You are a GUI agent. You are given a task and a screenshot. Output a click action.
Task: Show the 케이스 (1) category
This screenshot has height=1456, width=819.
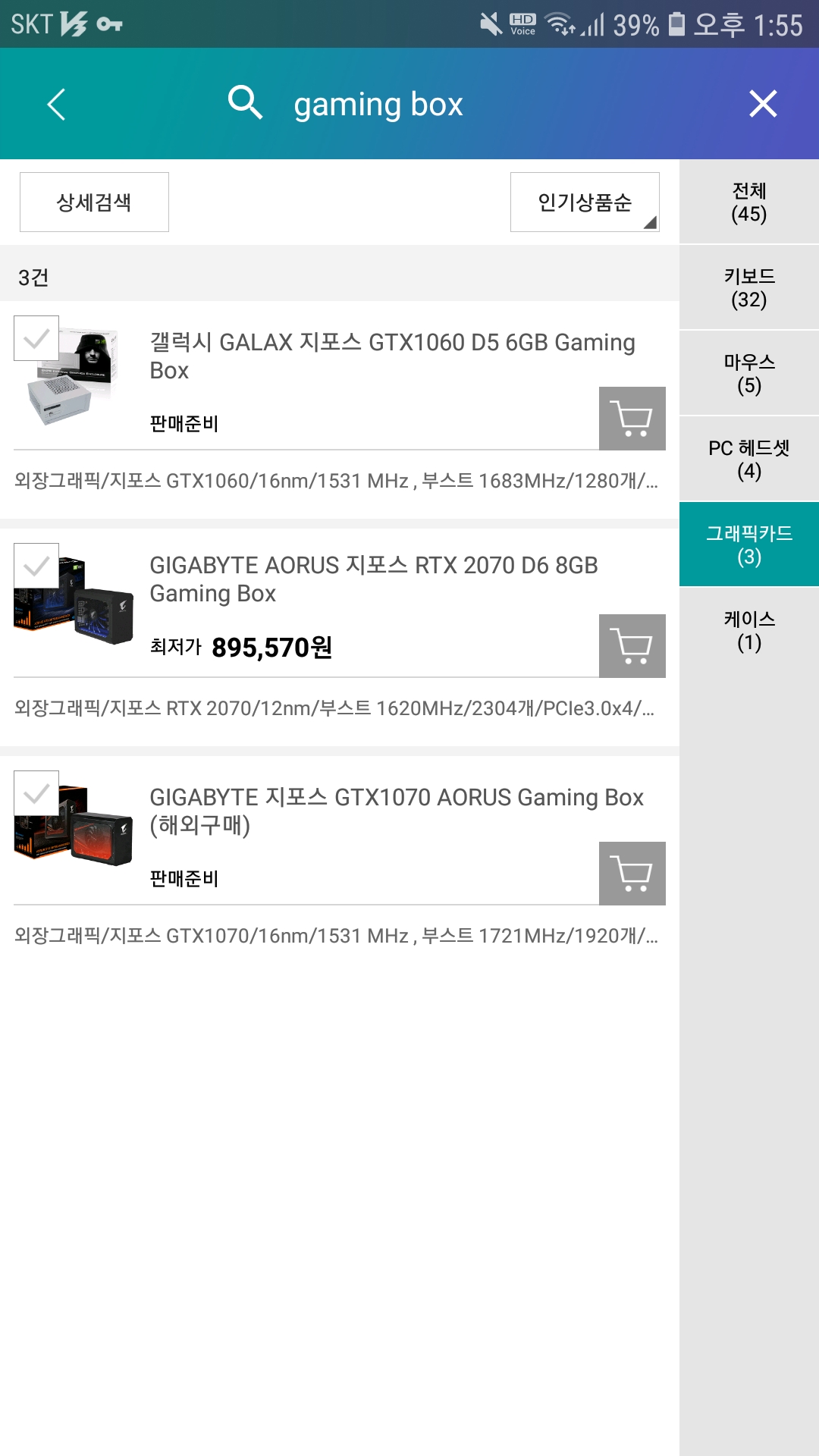[x=748, y=630]
